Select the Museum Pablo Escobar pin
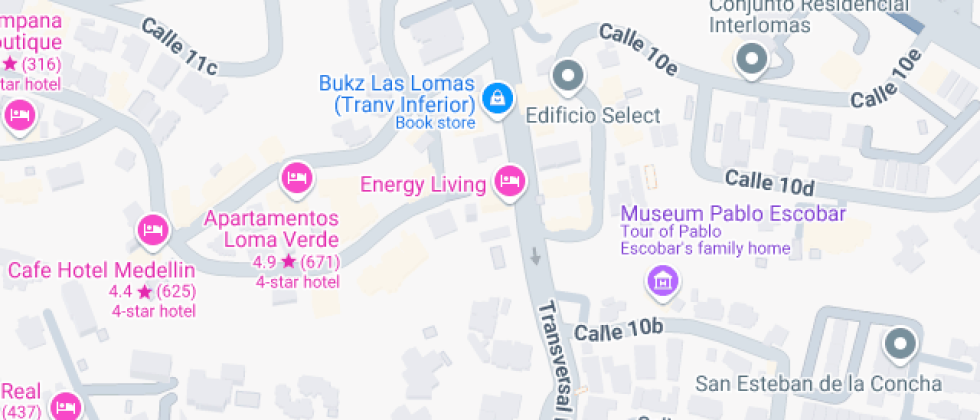This screenshot has height=420, width=980. click(662, 281)
